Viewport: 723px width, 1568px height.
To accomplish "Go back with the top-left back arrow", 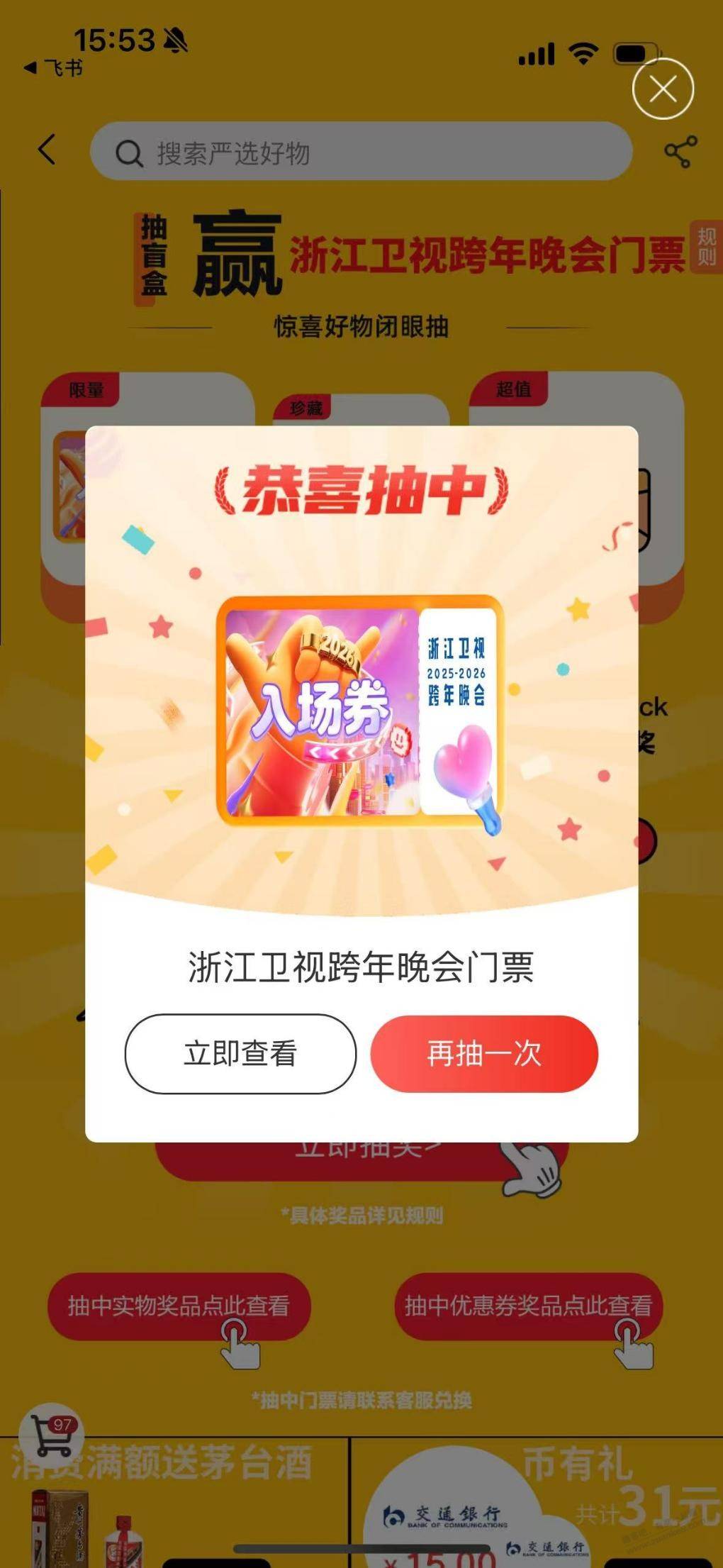I will pos(47,150).
